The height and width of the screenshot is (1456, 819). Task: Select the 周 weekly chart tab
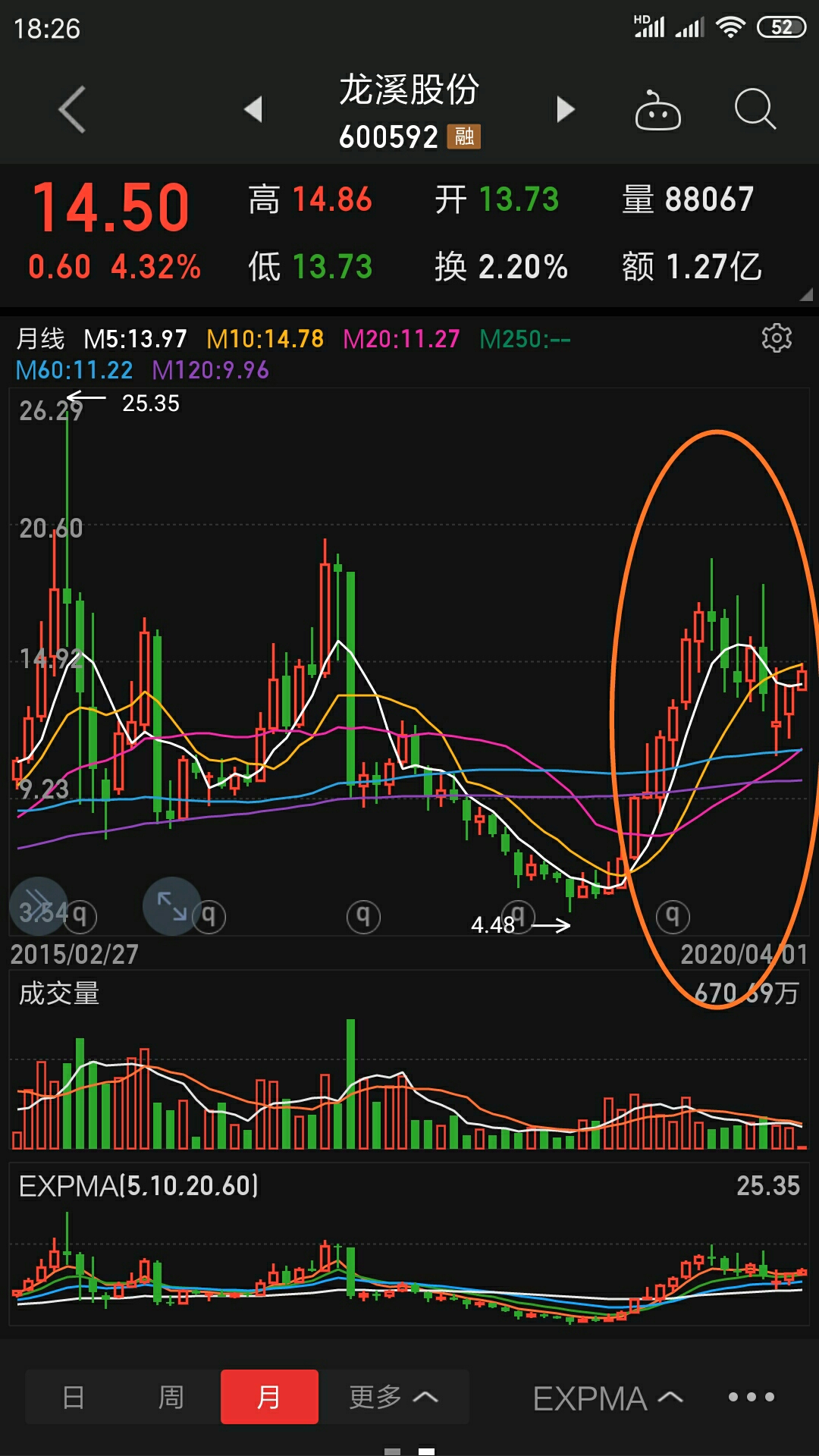pyautogui.click(x=171, y=1397)
